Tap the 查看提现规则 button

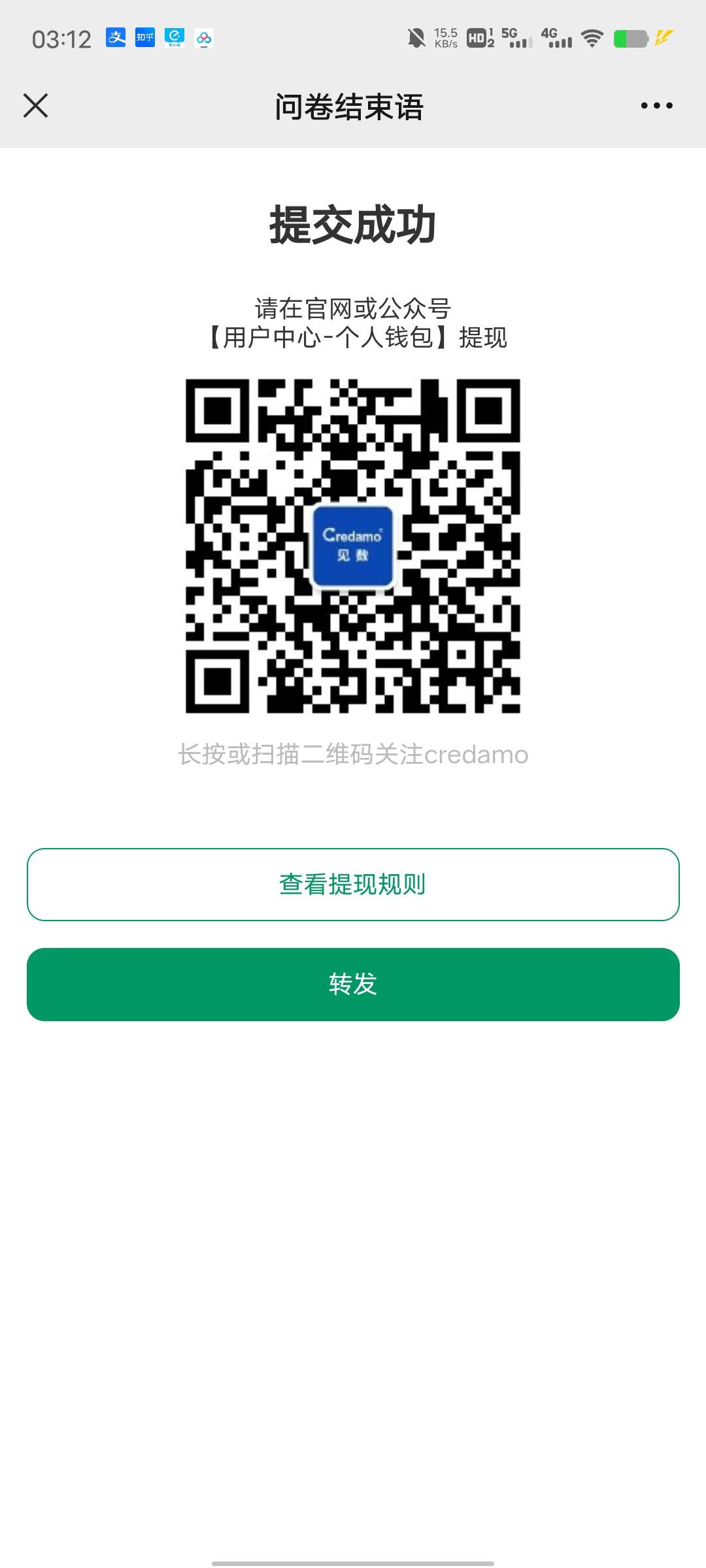[x=353, y=885]
